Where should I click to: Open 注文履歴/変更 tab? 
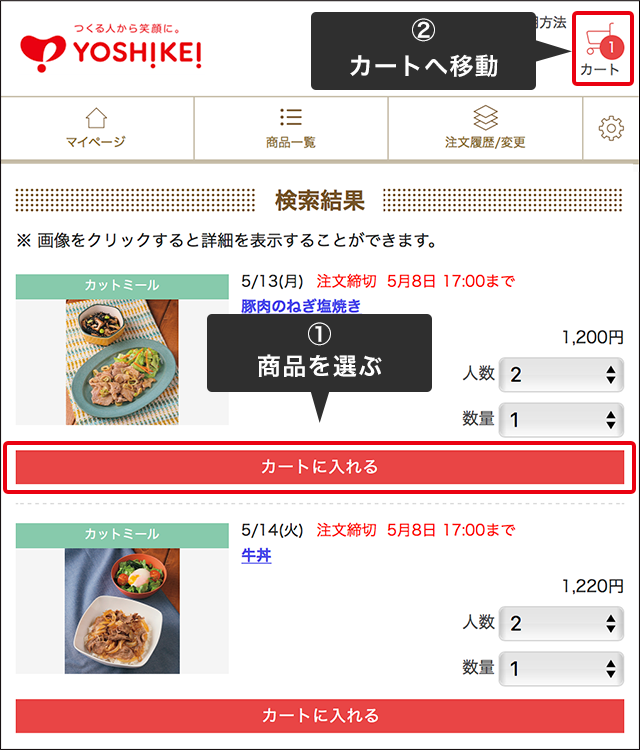coord(485,129)
